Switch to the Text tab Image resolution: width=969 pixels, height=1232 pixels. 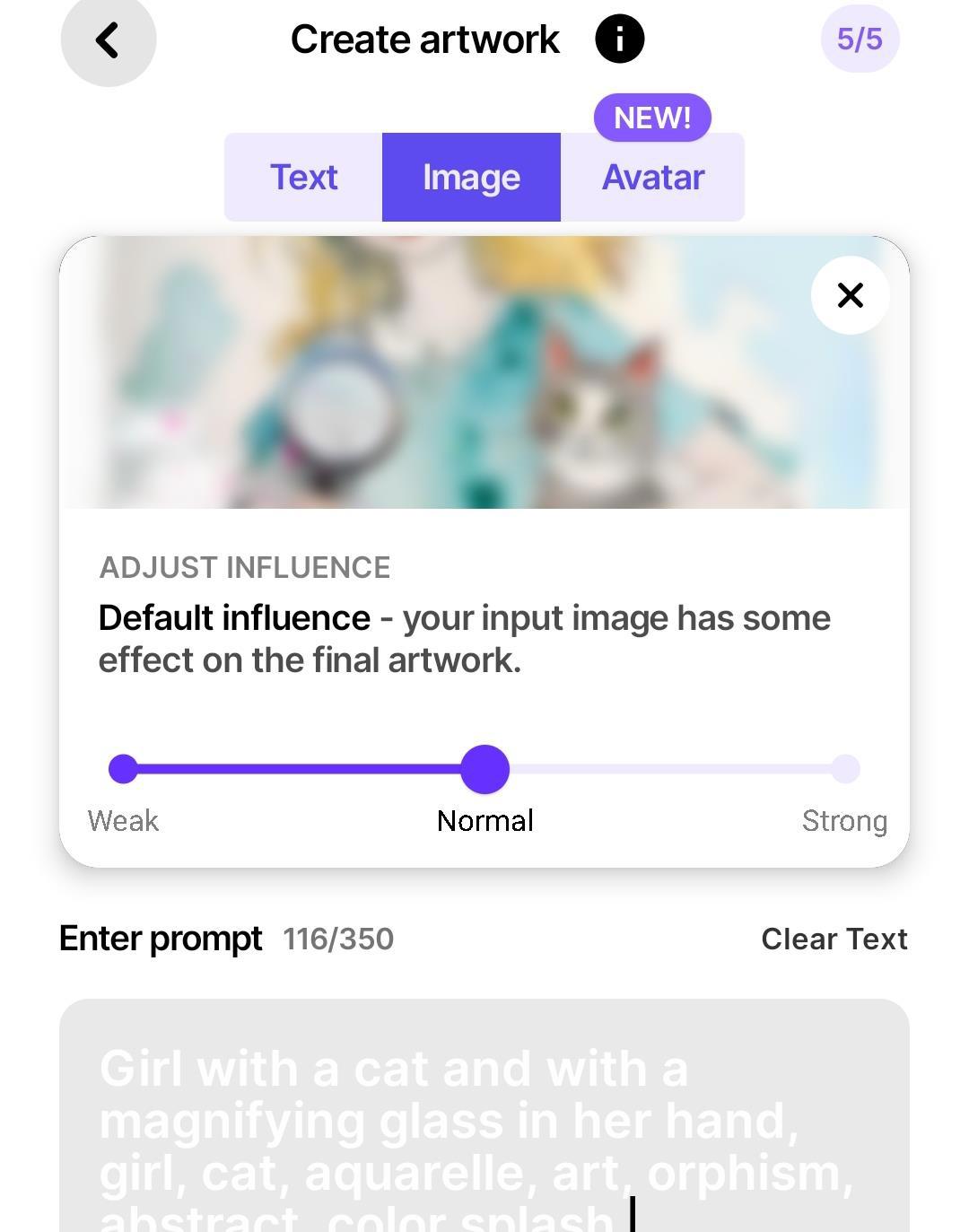pos(303,178)
